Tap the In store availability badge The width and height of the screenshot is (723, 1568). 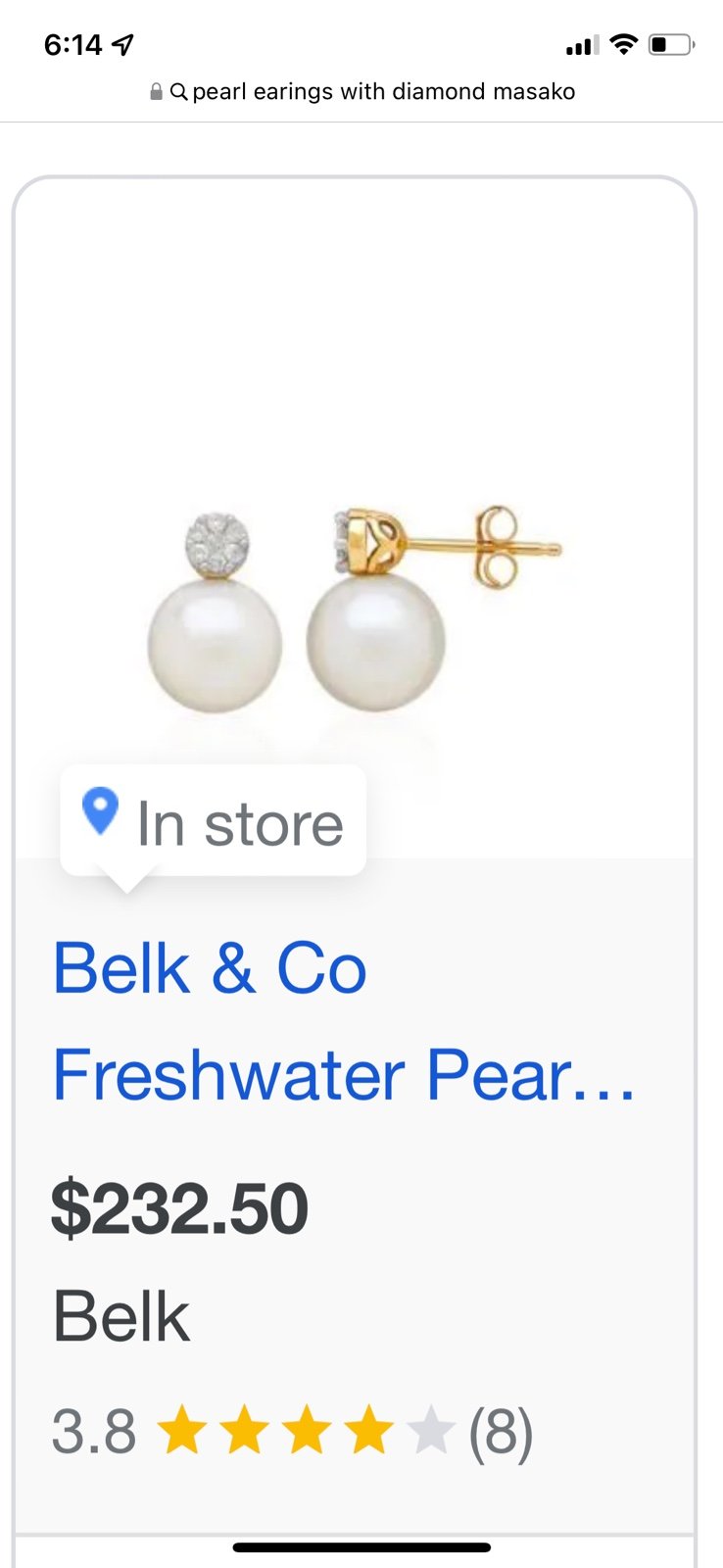pos(214,821)
